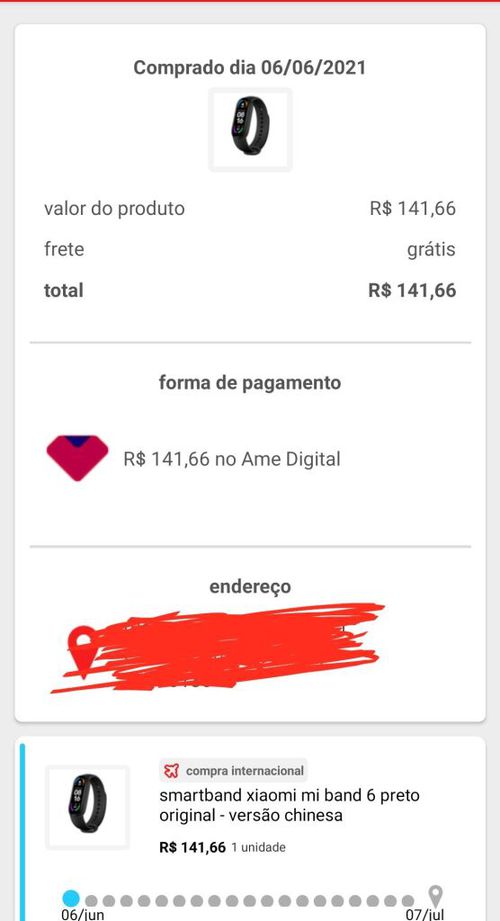
Task: Open the Mi Band product image under purchase date
Action: click(x=250, y=130)
